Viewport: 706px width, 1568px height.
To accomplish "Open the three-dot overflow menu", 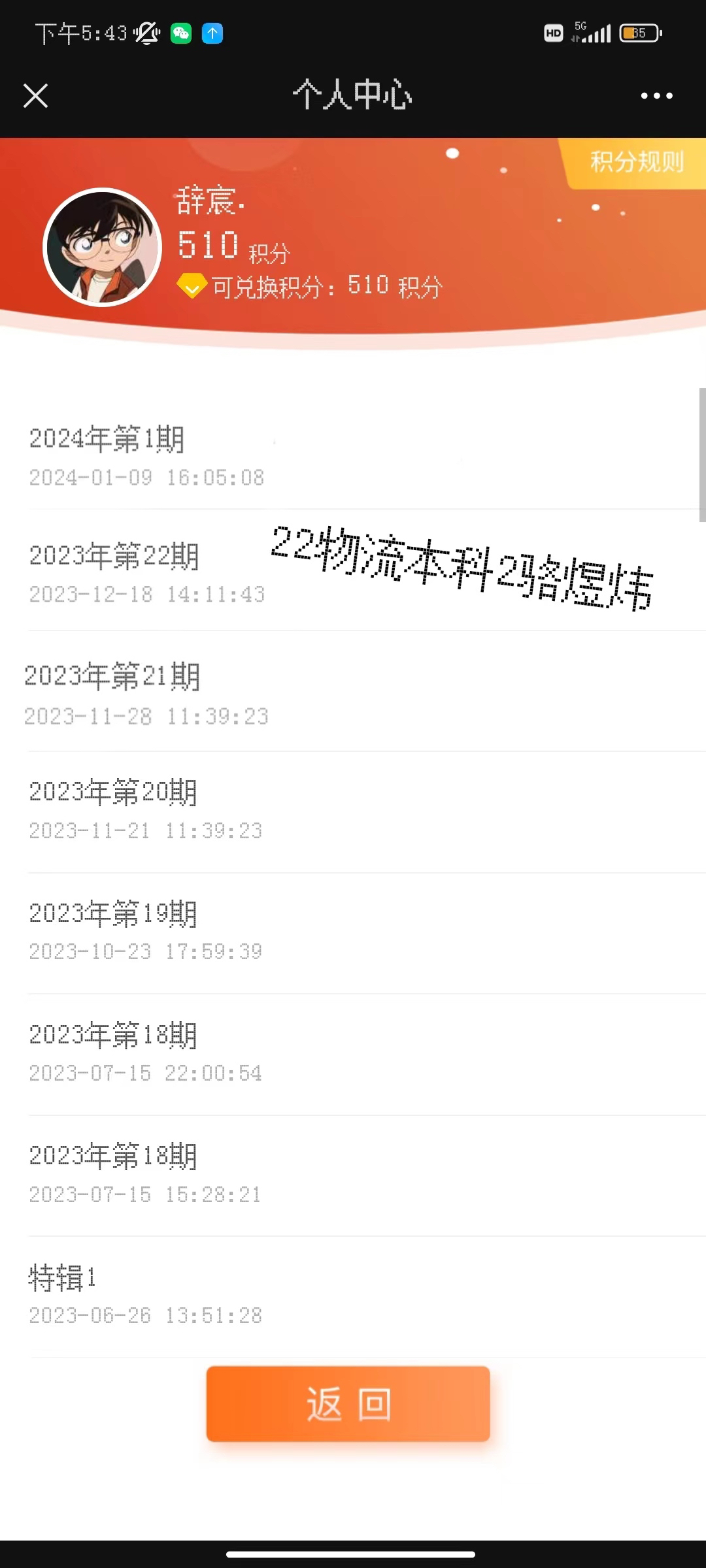I will click(x=656, y=95).
